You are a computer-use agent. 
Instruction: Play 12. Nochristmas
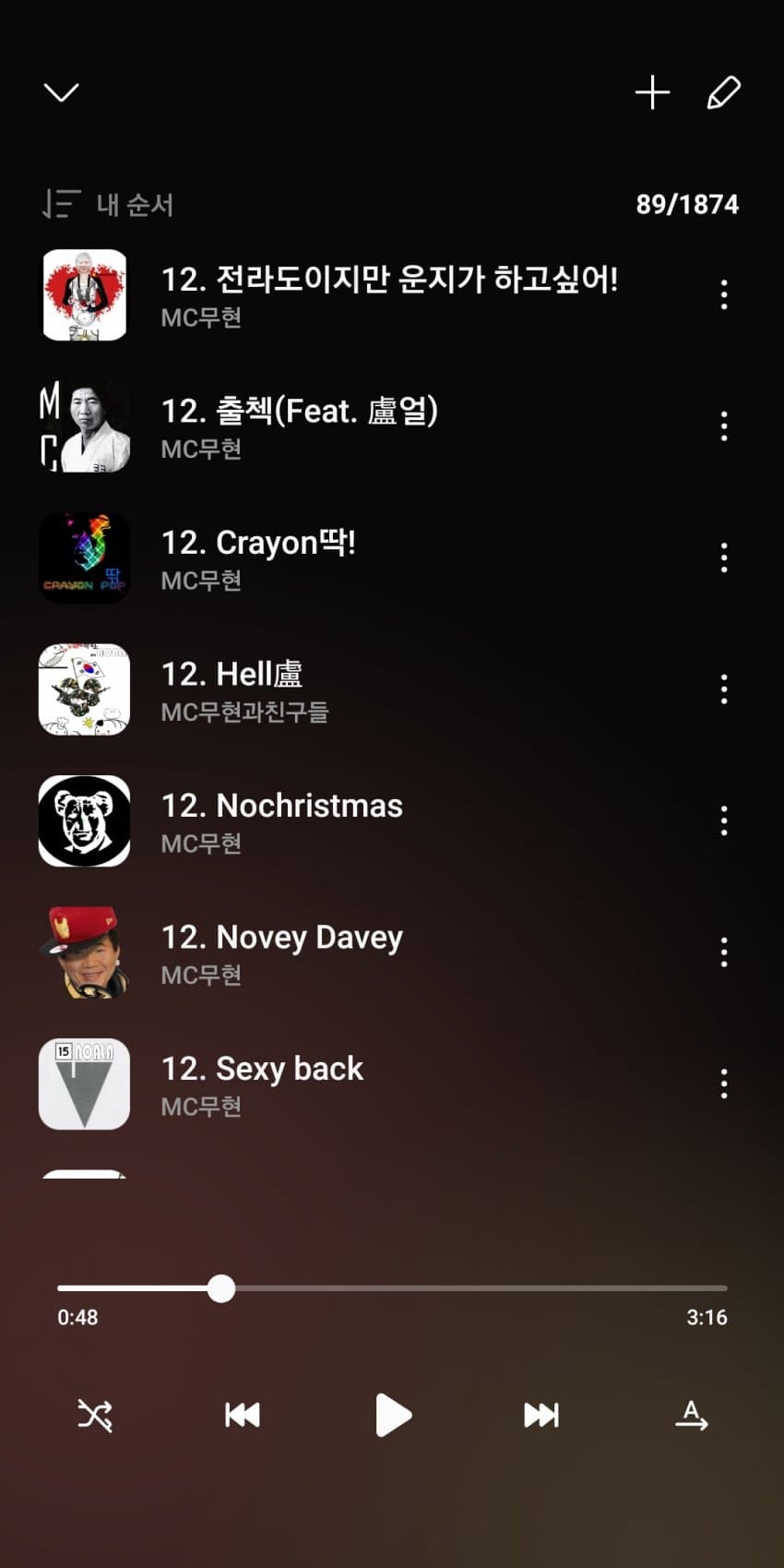tap(281, 821)
